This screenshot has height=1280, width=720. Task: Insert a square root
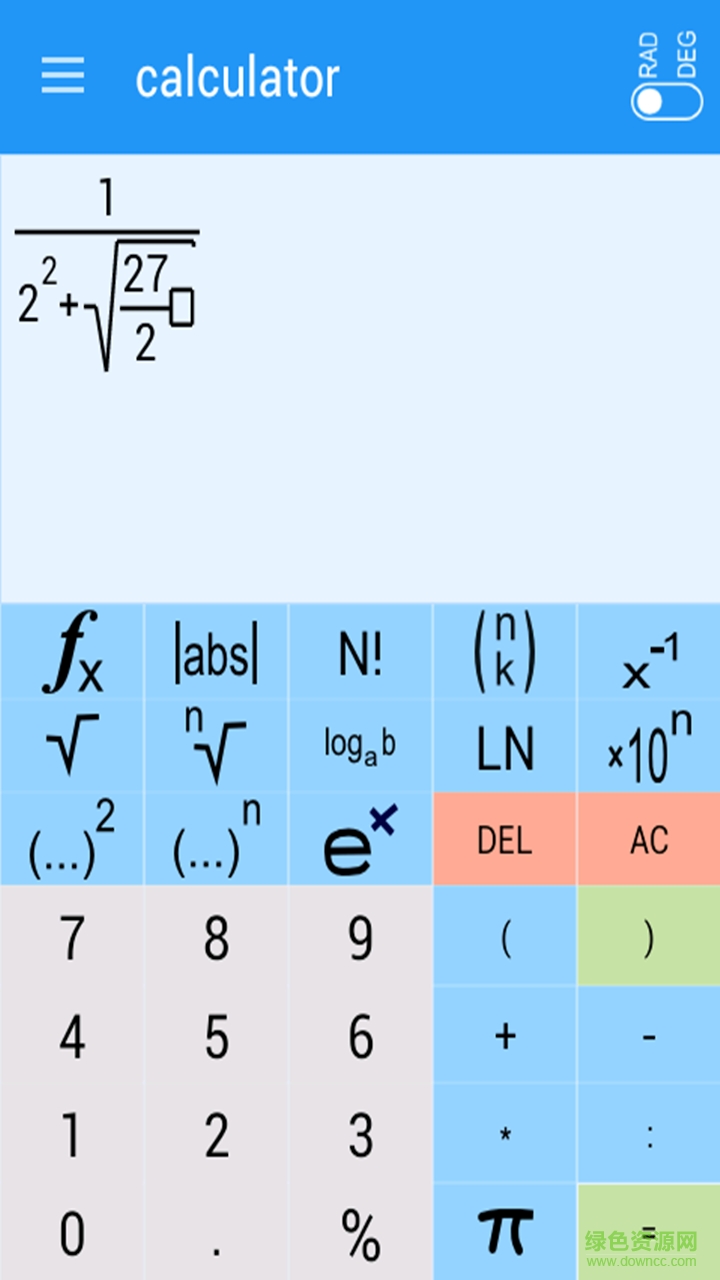72,746
